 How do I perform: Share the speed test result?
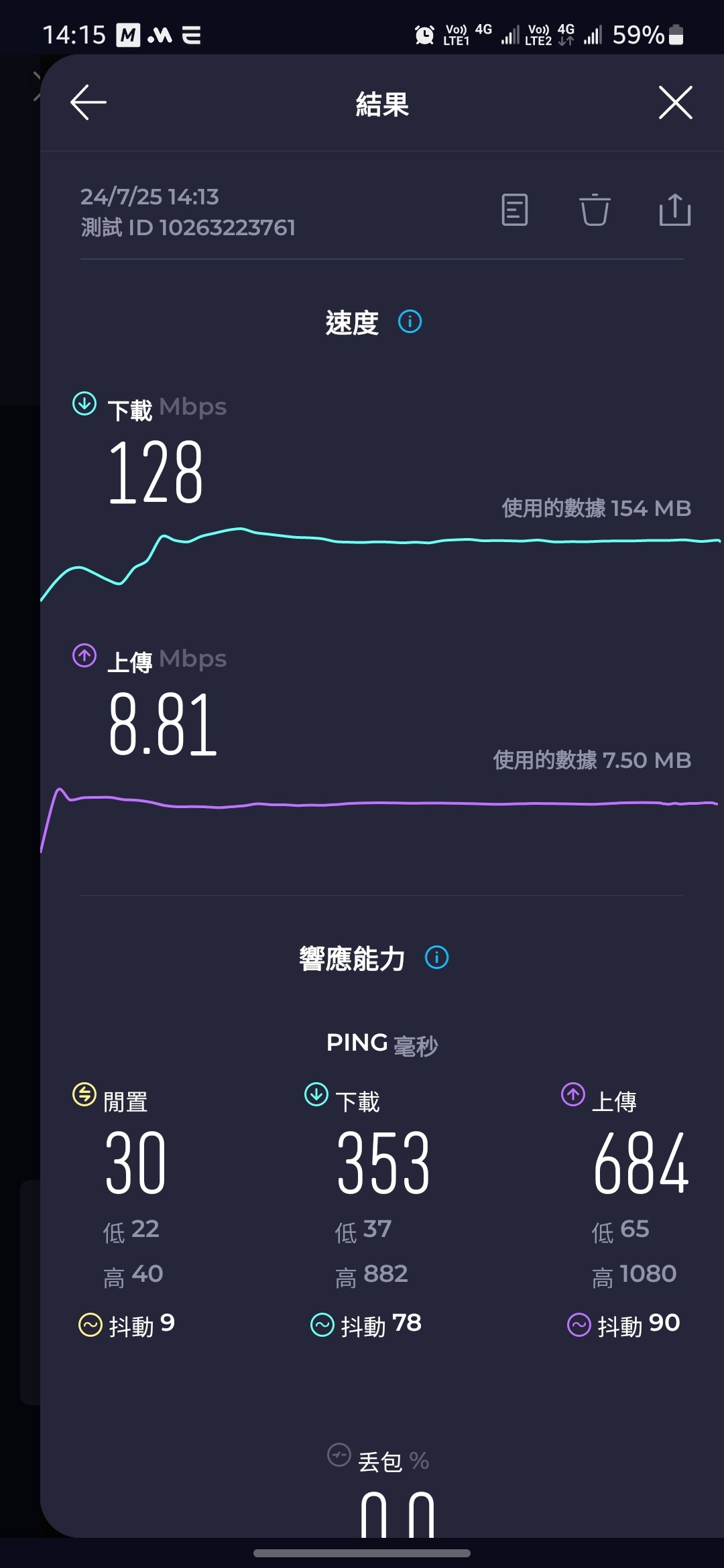pyautogui.click(x=674, y=210)
